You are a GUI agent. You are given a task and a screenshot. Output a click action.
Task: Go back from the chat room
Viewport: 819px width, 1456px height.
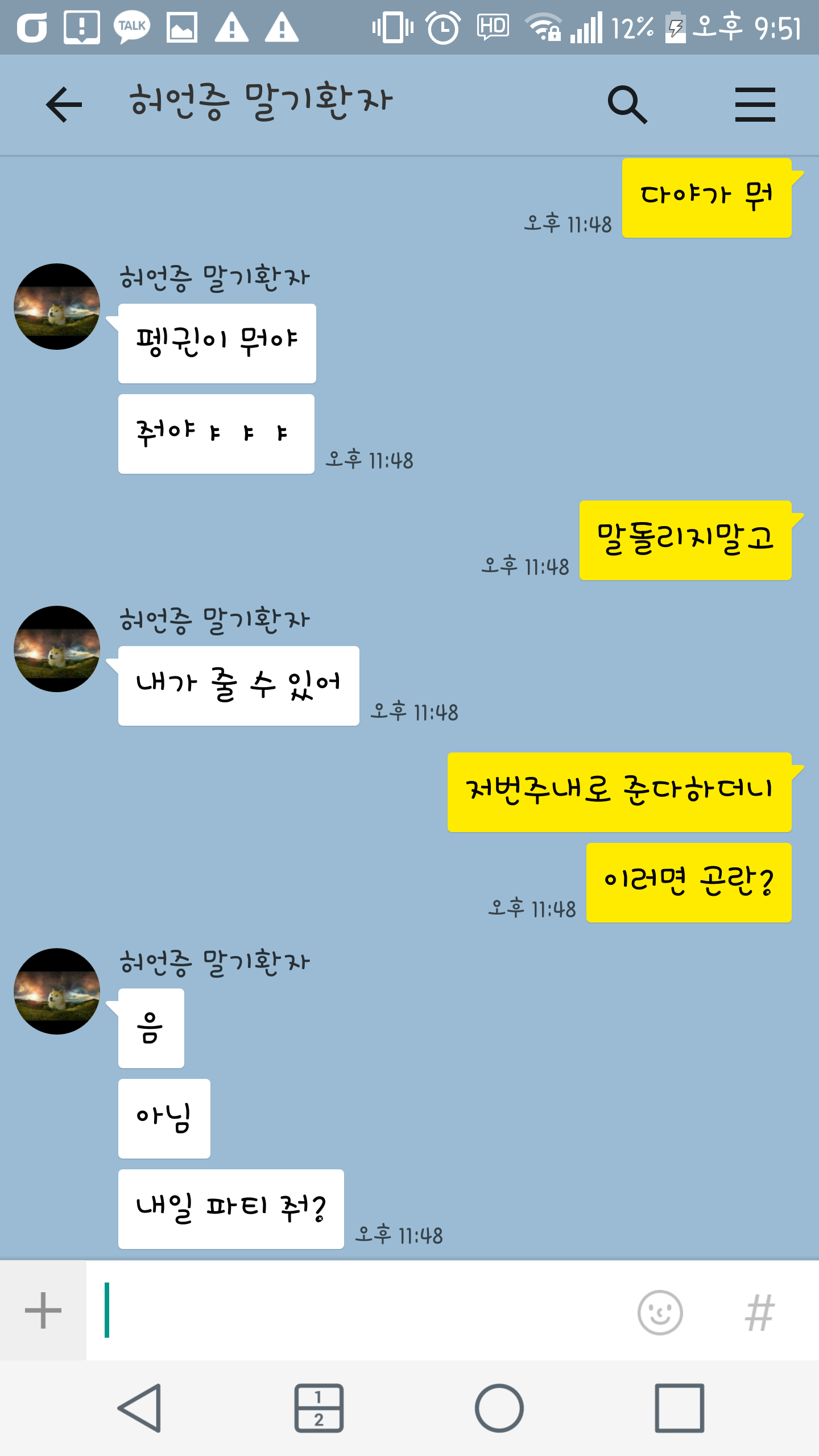click(x=64, y=105)
